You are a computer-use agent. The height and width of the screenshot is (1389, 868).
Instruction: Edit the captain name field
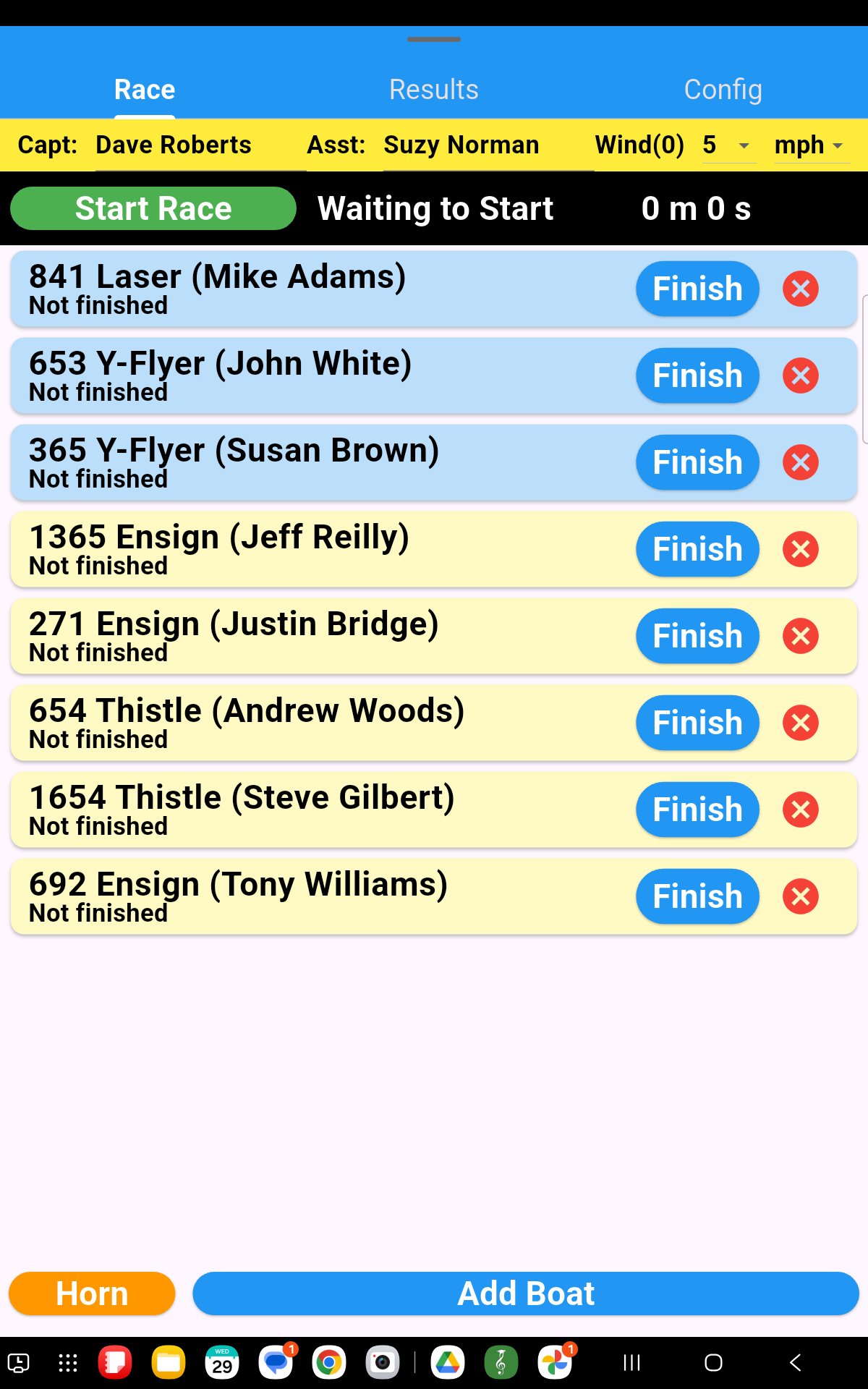coord(200,145)
